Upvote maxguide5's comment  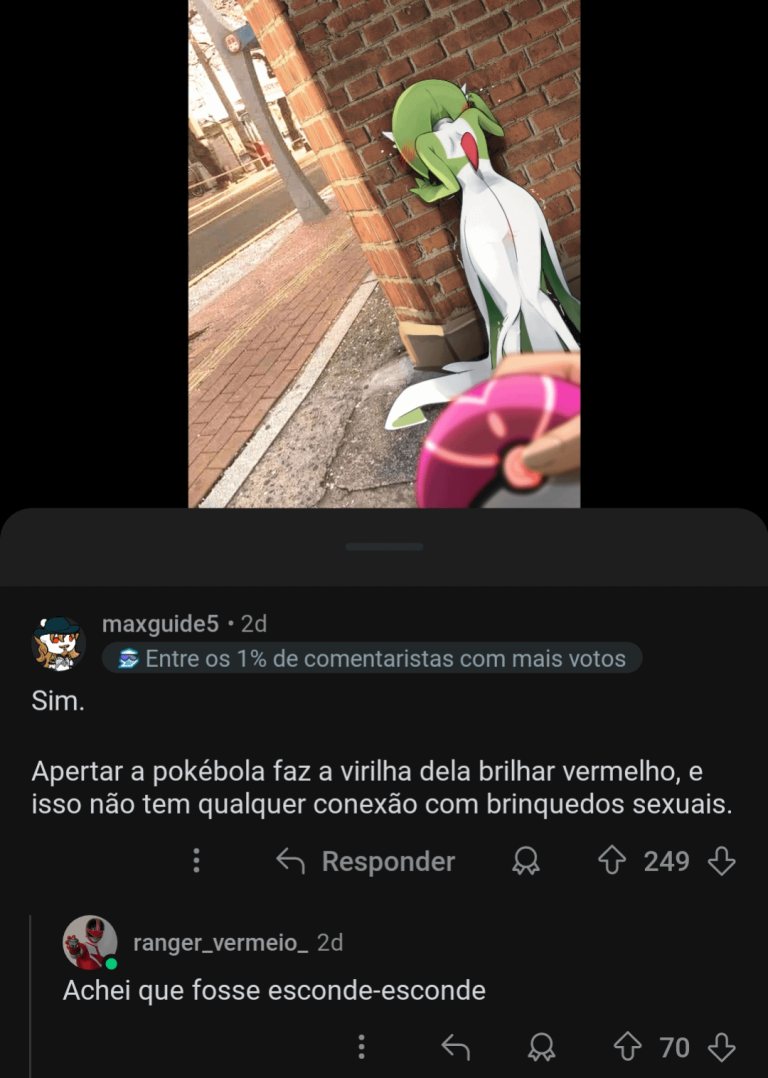(612, 861)
